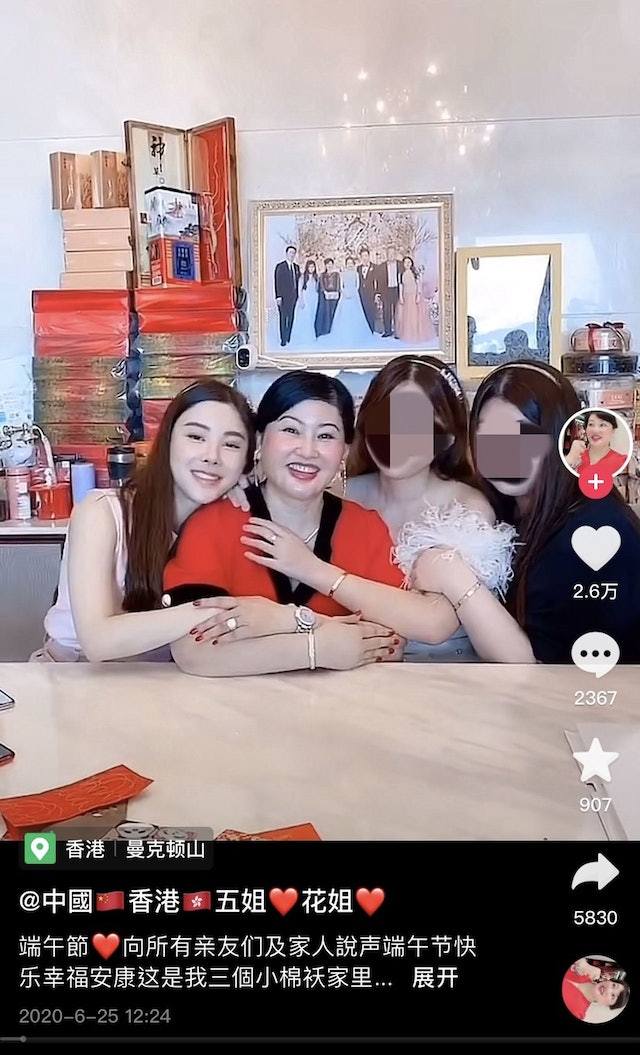Image resolution: width=640 pixels, height=1055 pixels.
Task: Open the creator's profile avatar
Action: pyautogui.click(x=595, y=441)
